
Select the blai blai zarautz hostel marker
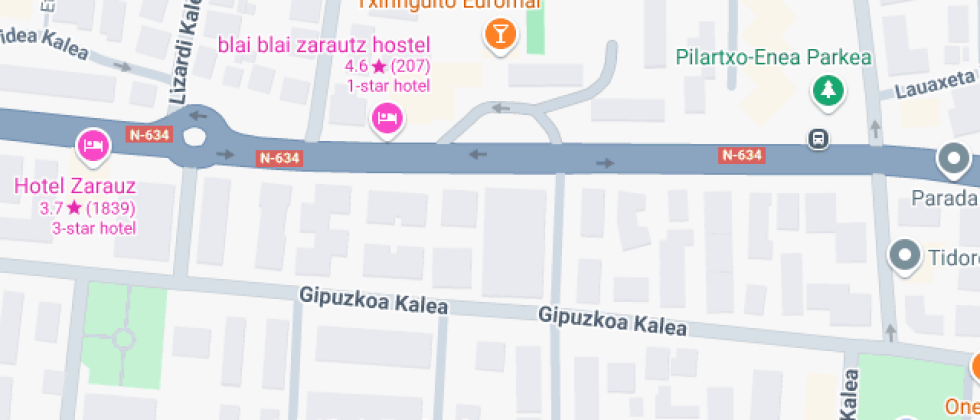pyautogui.click(x=387, y=121)
